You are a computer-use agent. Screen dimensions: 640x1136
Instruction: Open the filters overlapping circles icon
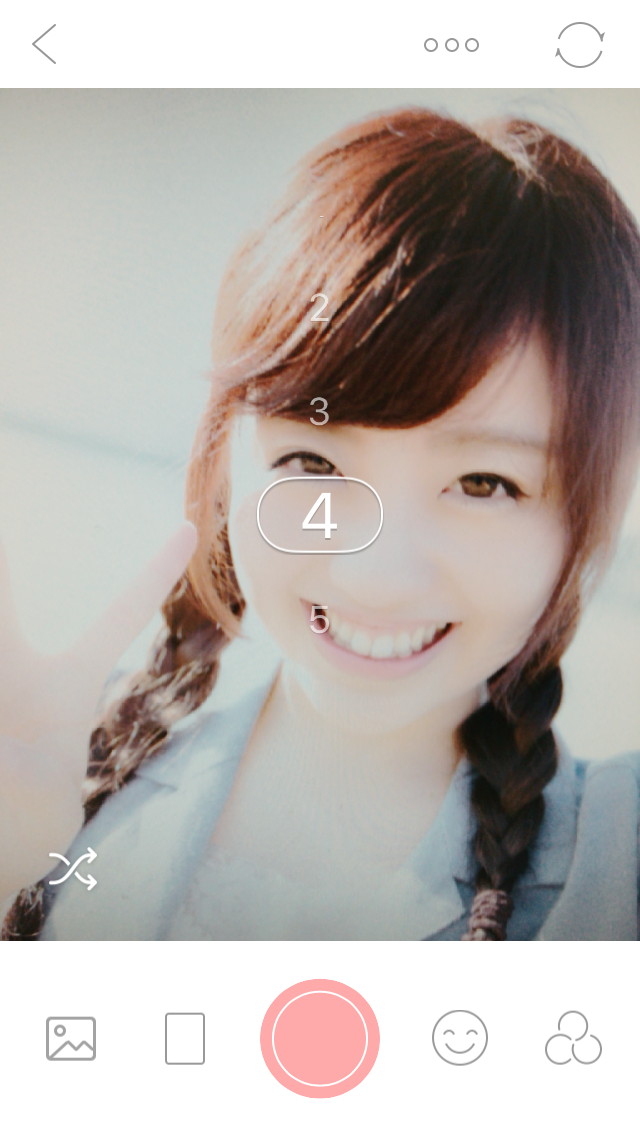(x=573, y=1038)
